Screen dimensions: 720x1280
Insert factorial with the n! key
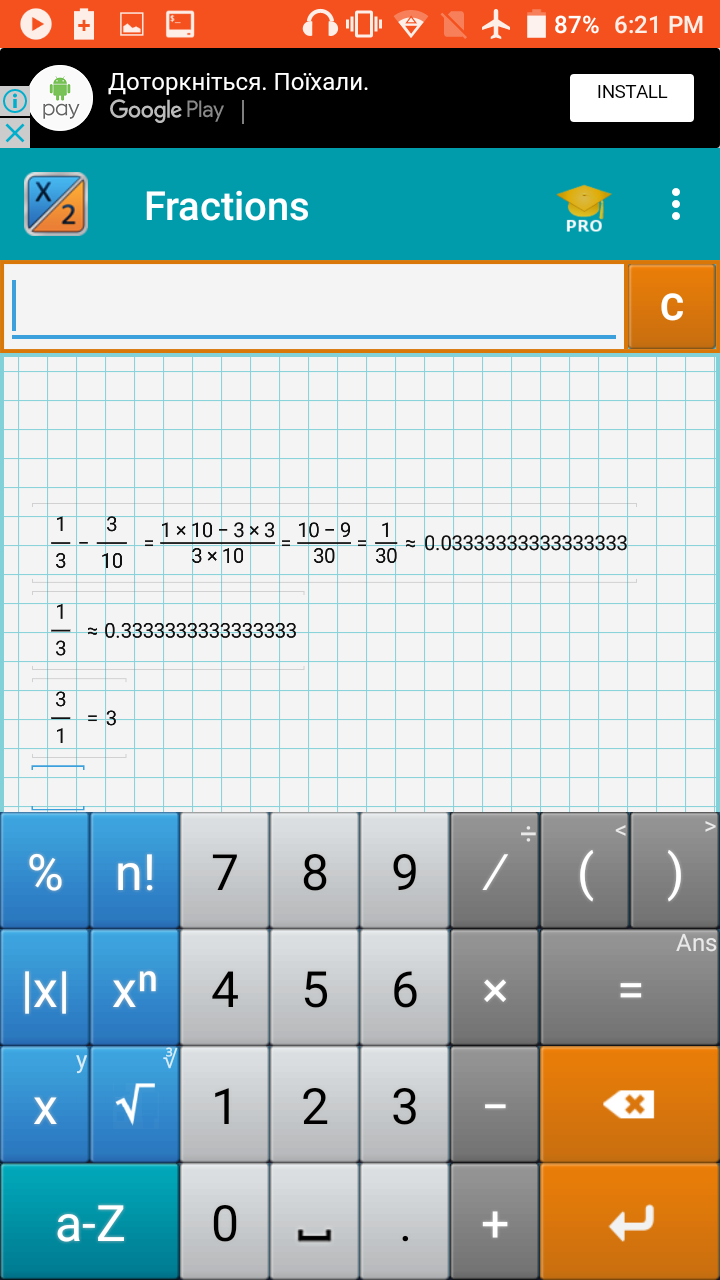pos(135,870)
